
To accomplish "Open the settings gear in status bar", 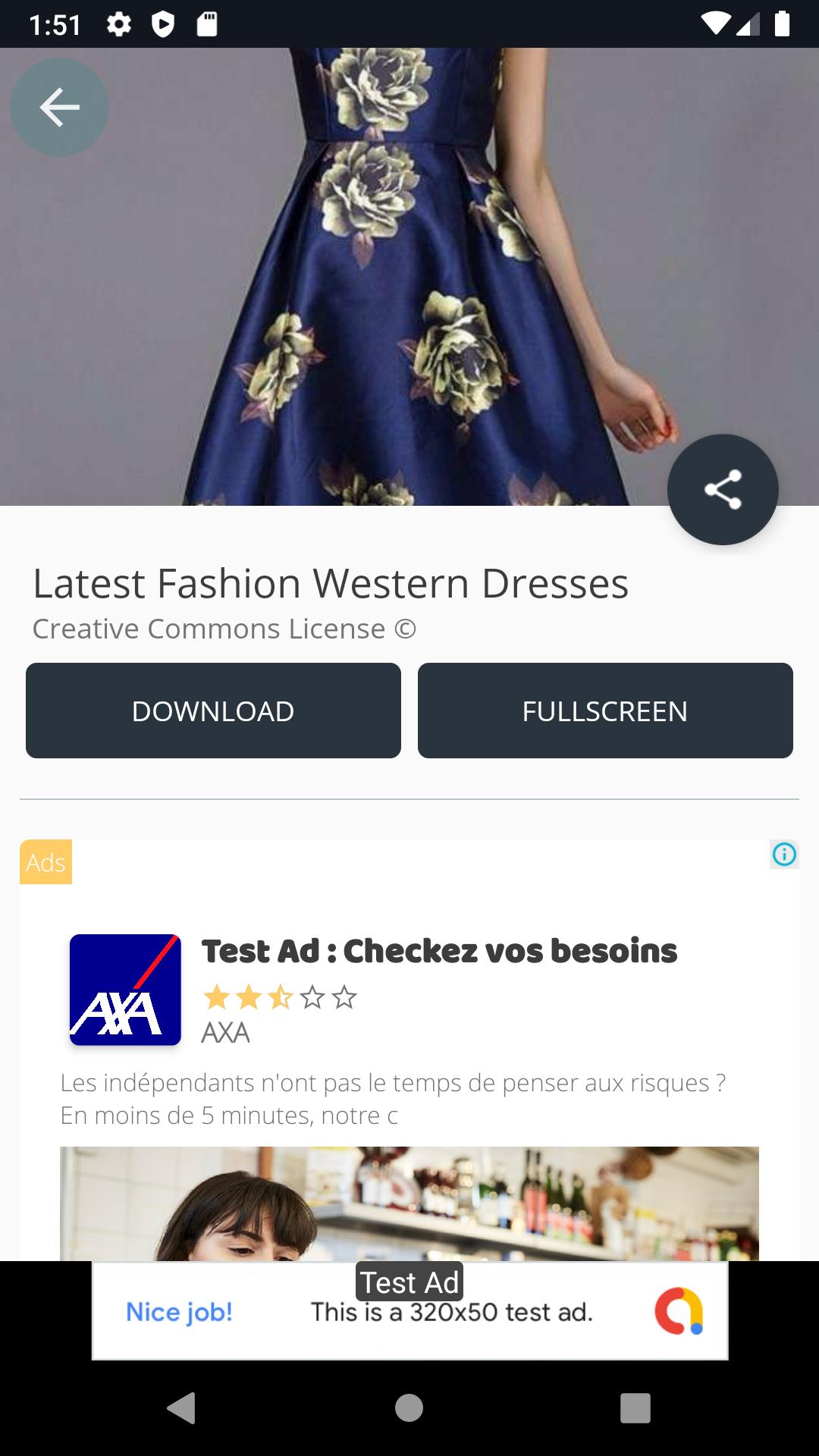I will (x=120, y=23).
